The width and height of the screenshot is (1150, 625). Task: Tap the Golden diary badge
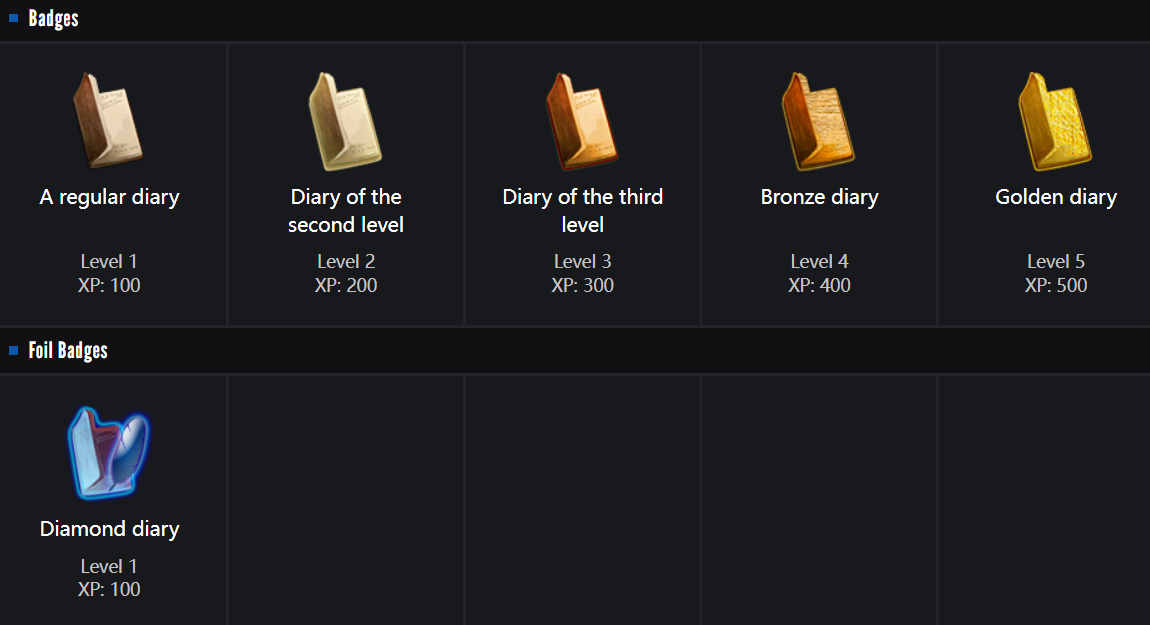[1055, 120]
